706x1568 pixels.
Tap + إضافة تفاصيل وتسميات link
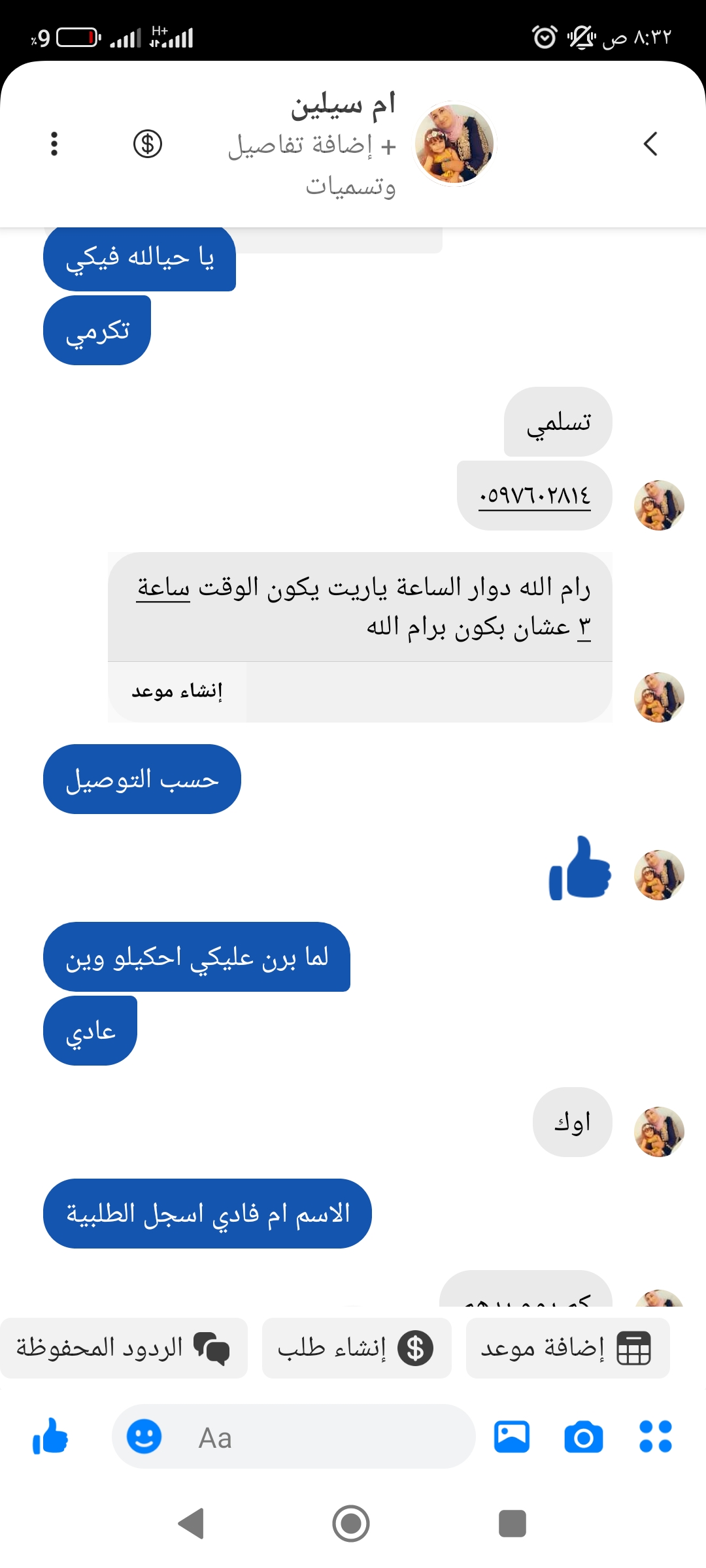pos(312,165)
